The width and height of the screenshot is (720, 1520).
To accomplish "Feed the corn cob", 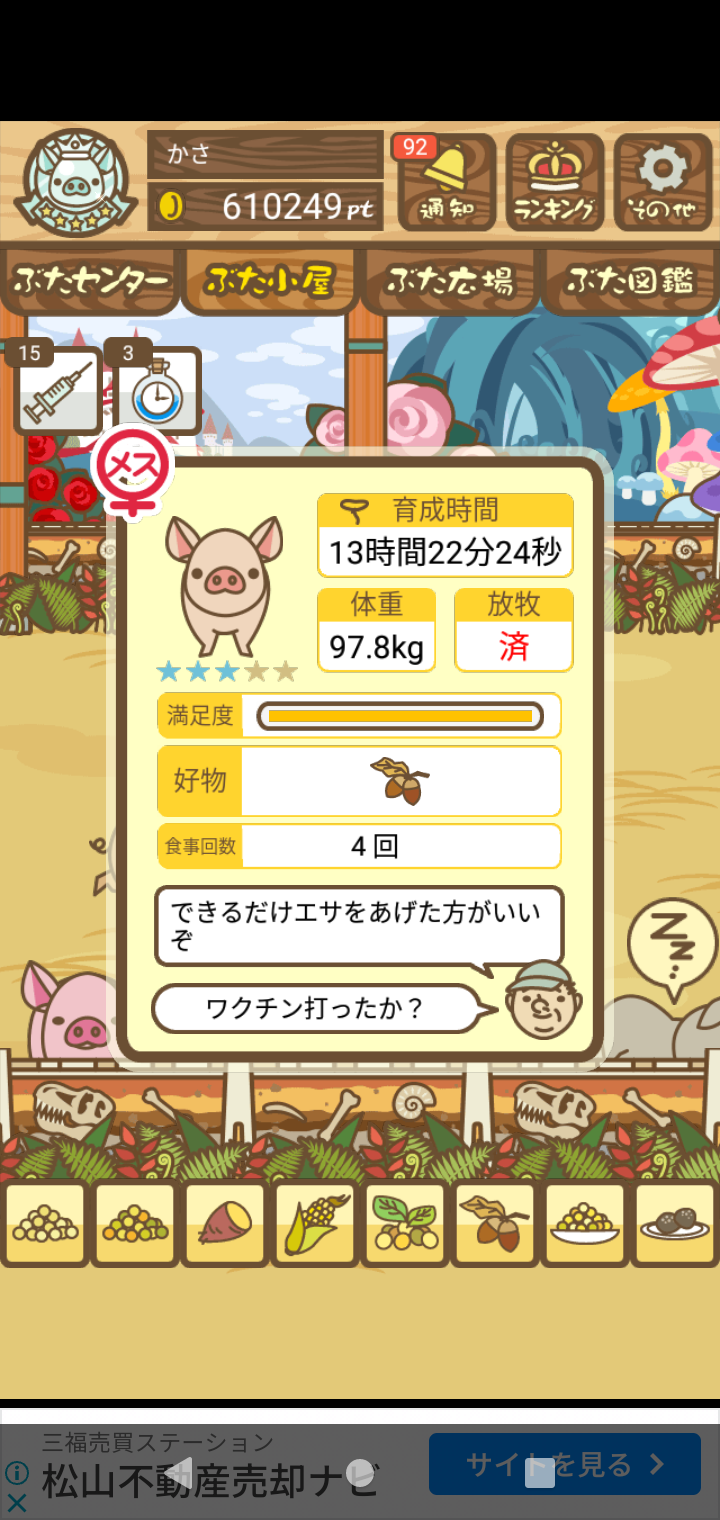I will pos(315,1224).
